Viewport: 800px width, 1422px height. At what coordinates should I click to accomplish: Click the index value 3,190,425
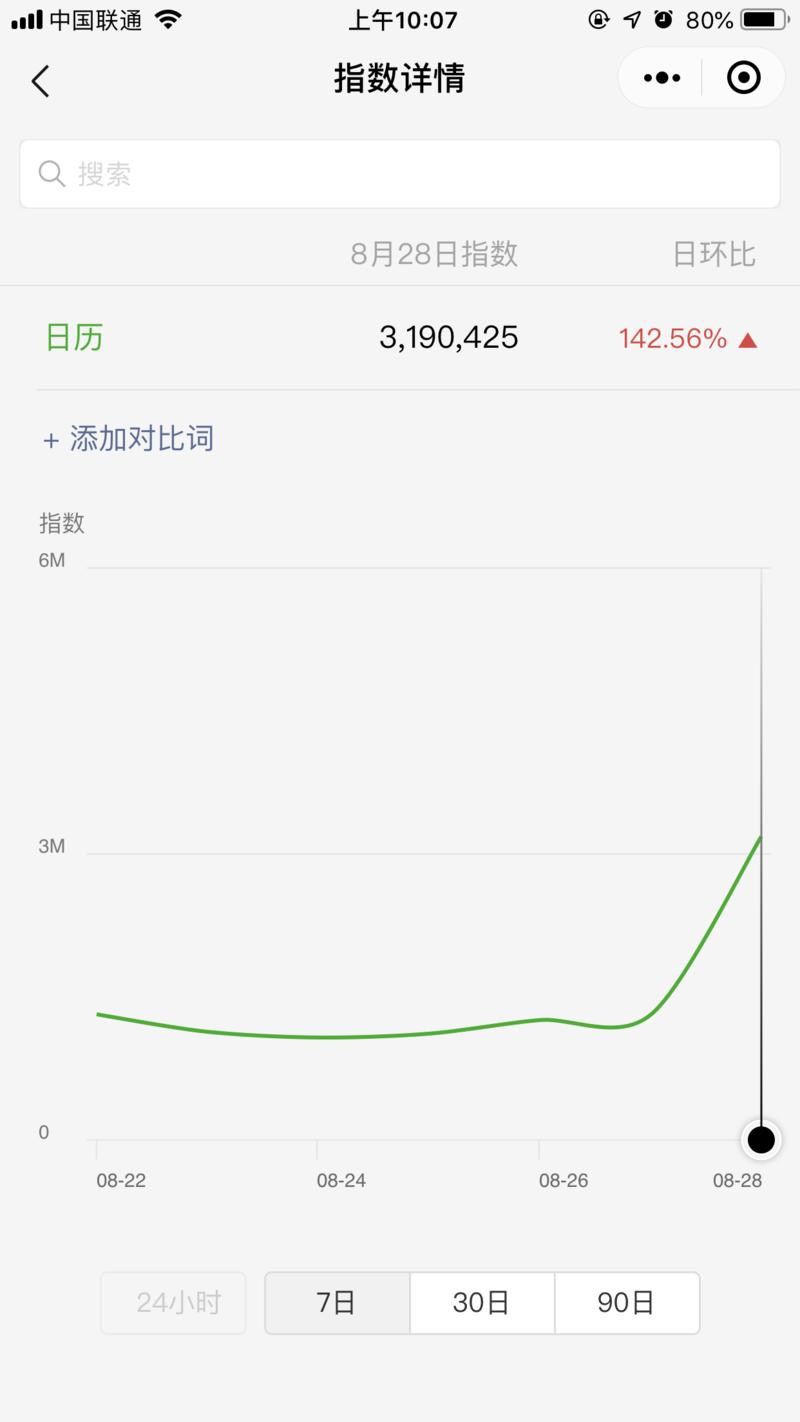[446, 337]
